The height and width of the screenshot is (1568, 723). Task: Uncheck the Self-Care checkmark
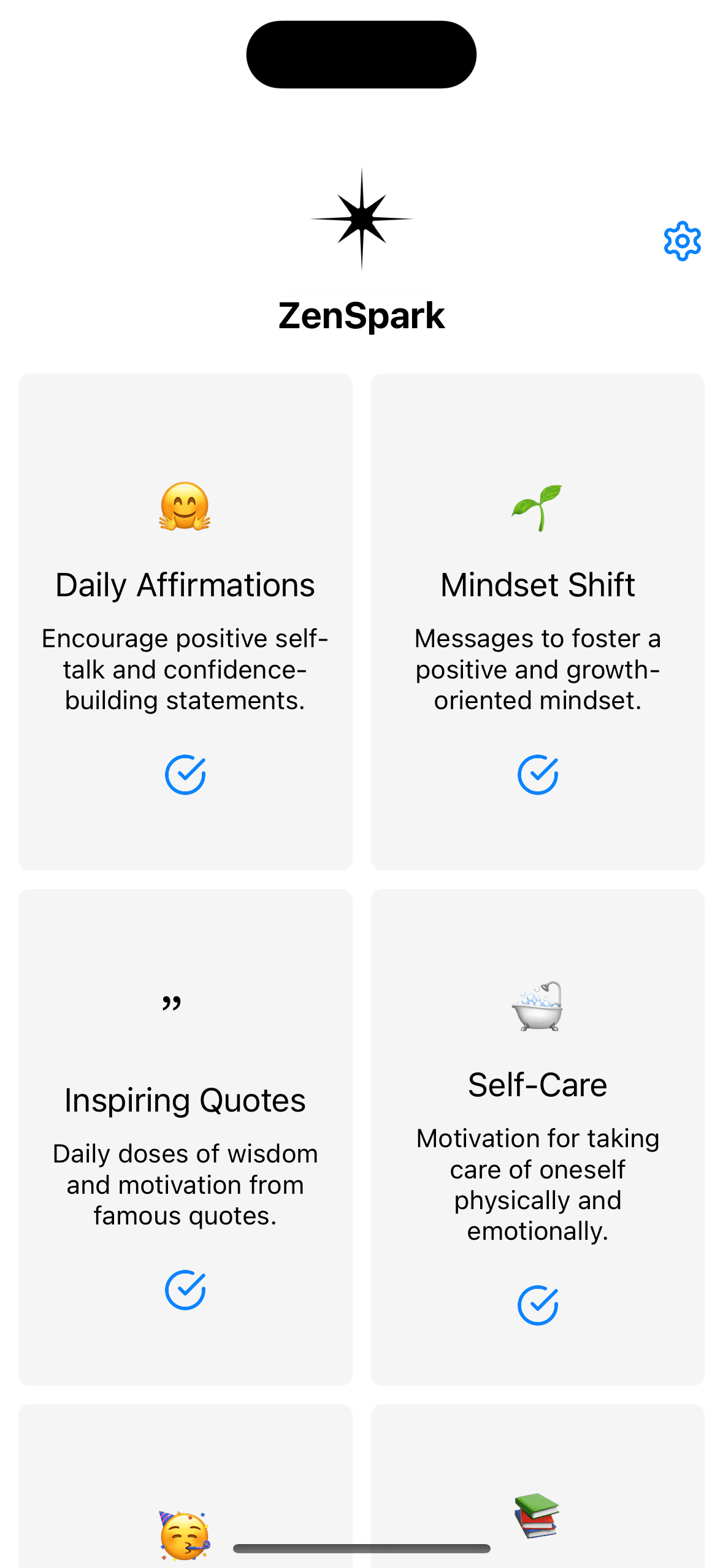coord(537,1305)
